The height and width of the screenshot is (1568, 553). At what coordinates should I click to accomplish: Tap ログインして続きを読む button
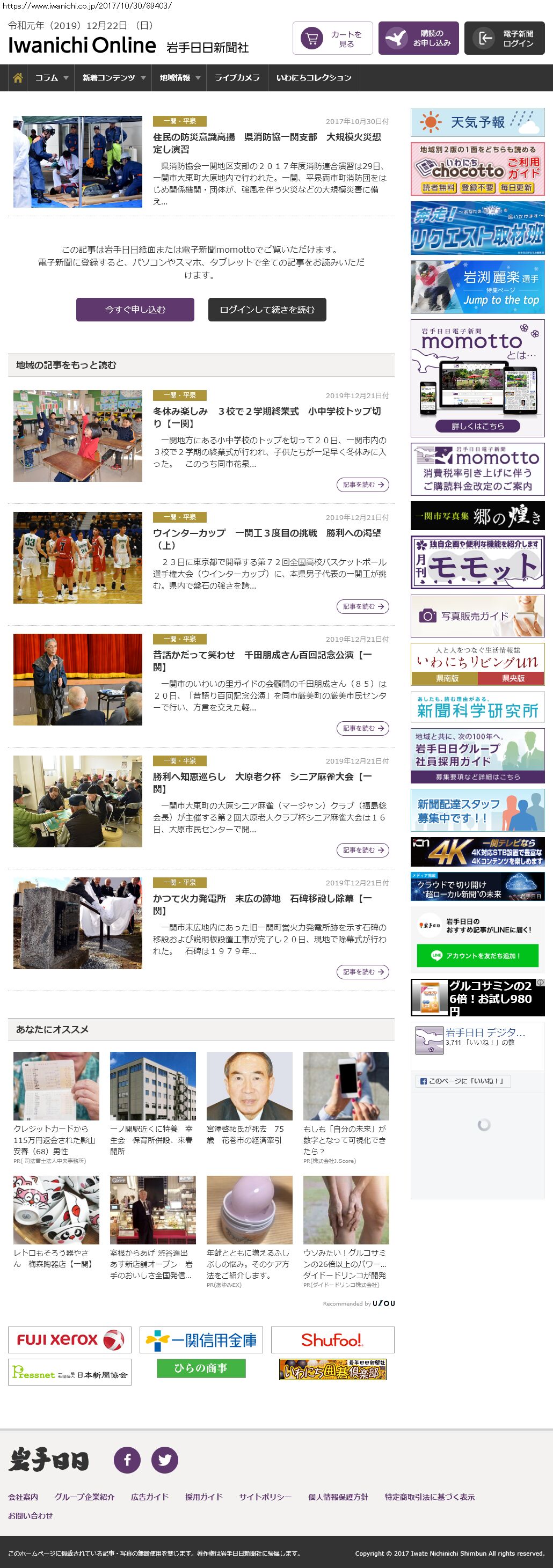coord(267,309)
